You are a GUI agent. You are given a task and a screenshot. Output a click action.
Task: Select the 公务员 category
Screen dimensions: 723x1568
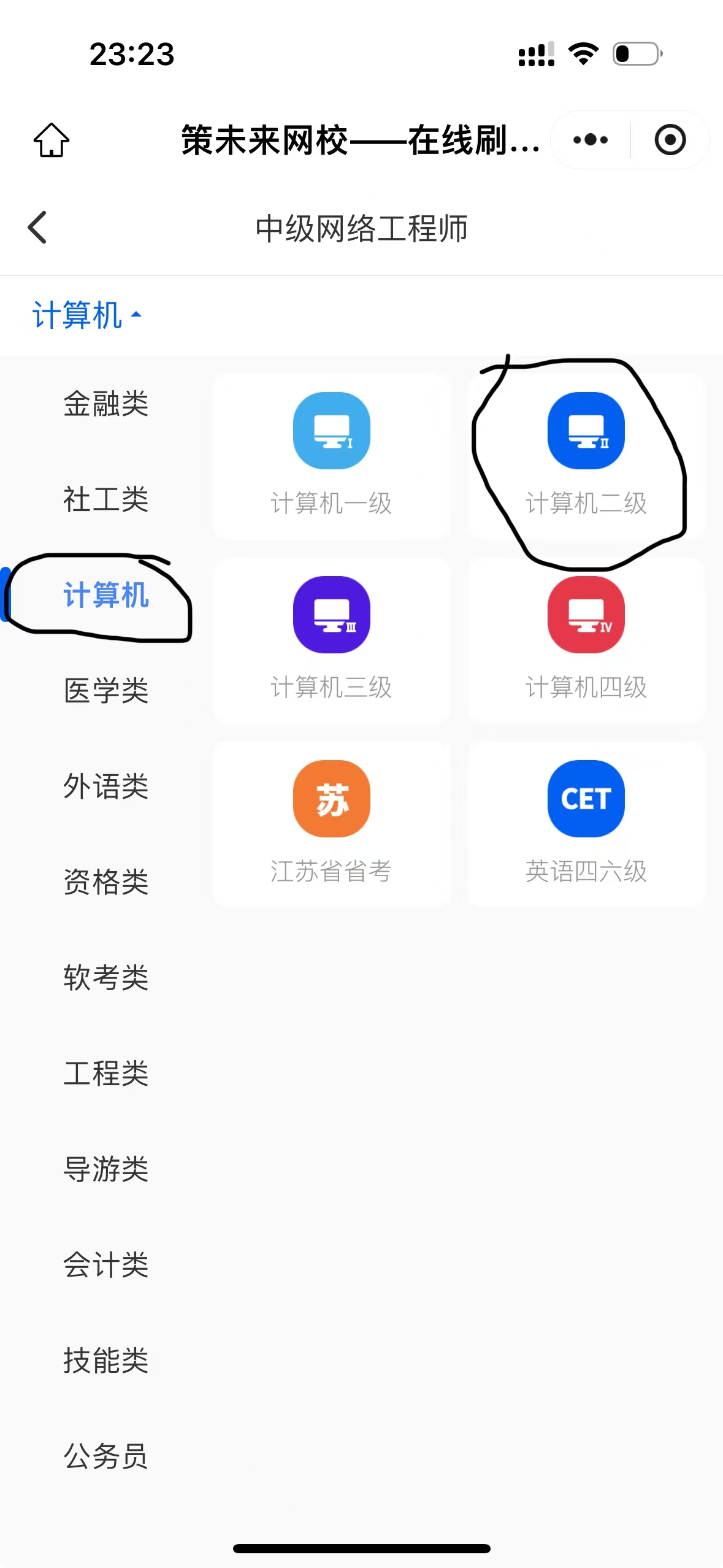[x=105, y=1456]
